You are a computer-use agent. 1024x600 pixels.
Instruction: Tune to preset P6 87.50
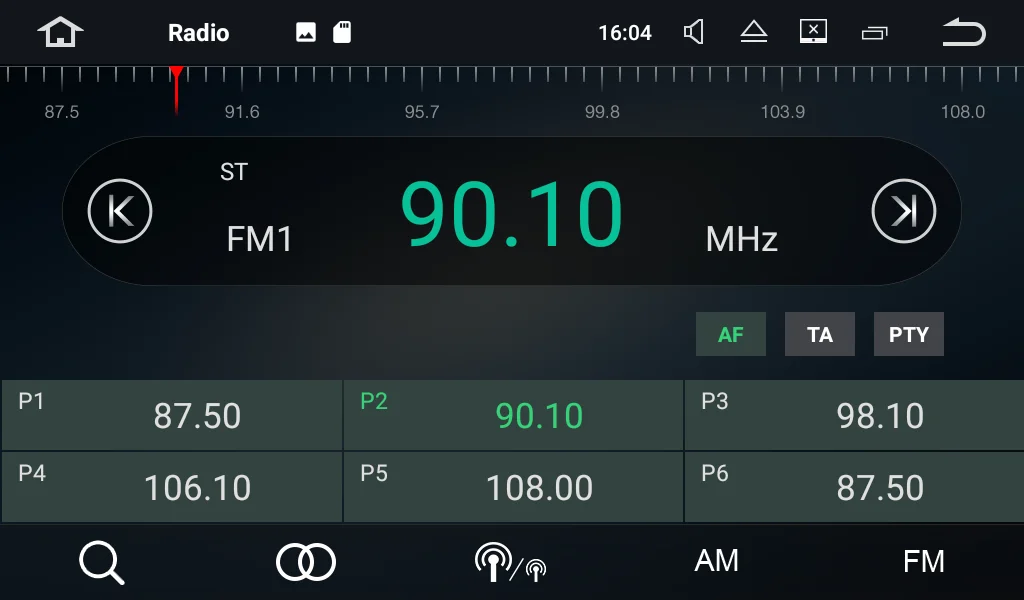point(854,487)
